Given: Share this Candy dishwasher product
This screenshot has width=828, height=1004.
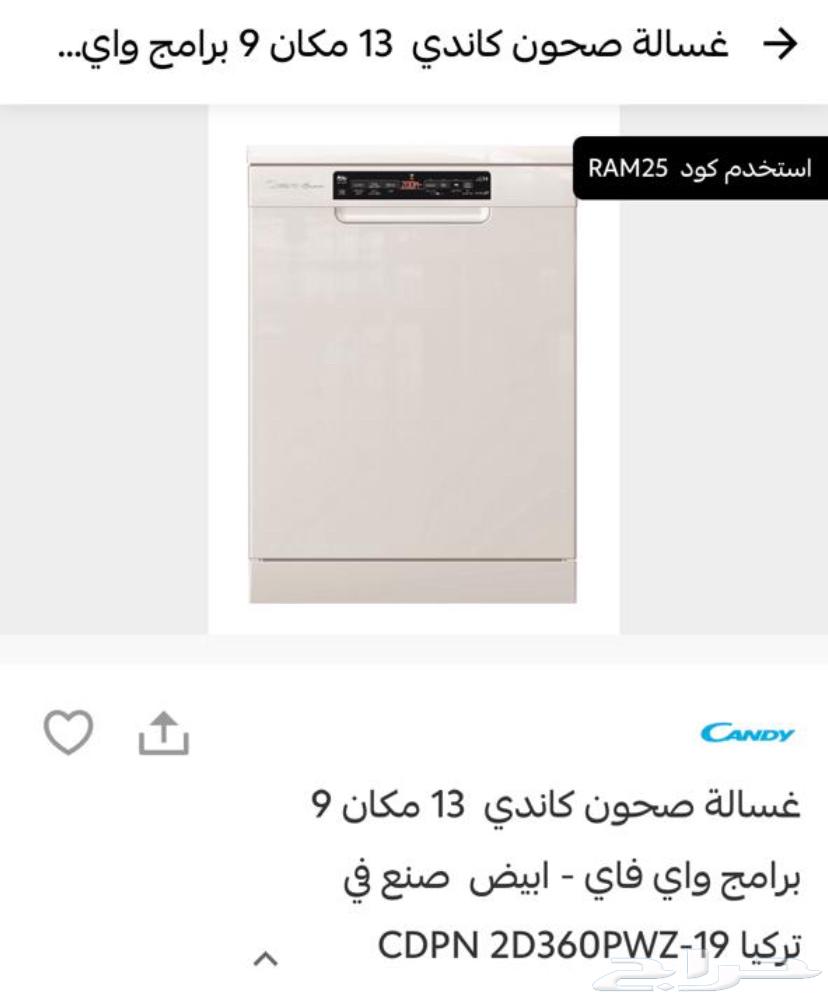Looking at the screenshot, I should click(x=161, y=734).
